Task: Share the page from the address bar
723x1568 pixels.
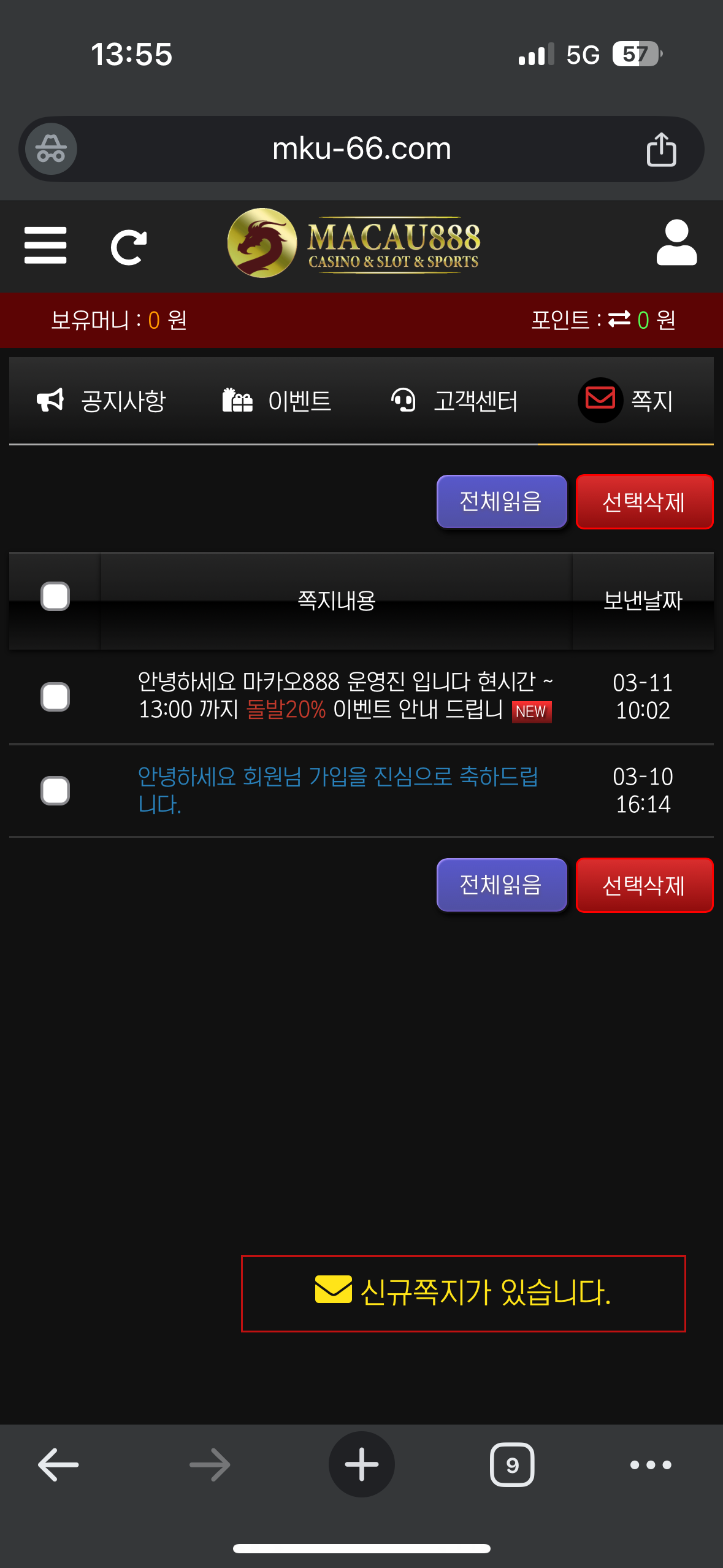Action: tap(661, 149)
